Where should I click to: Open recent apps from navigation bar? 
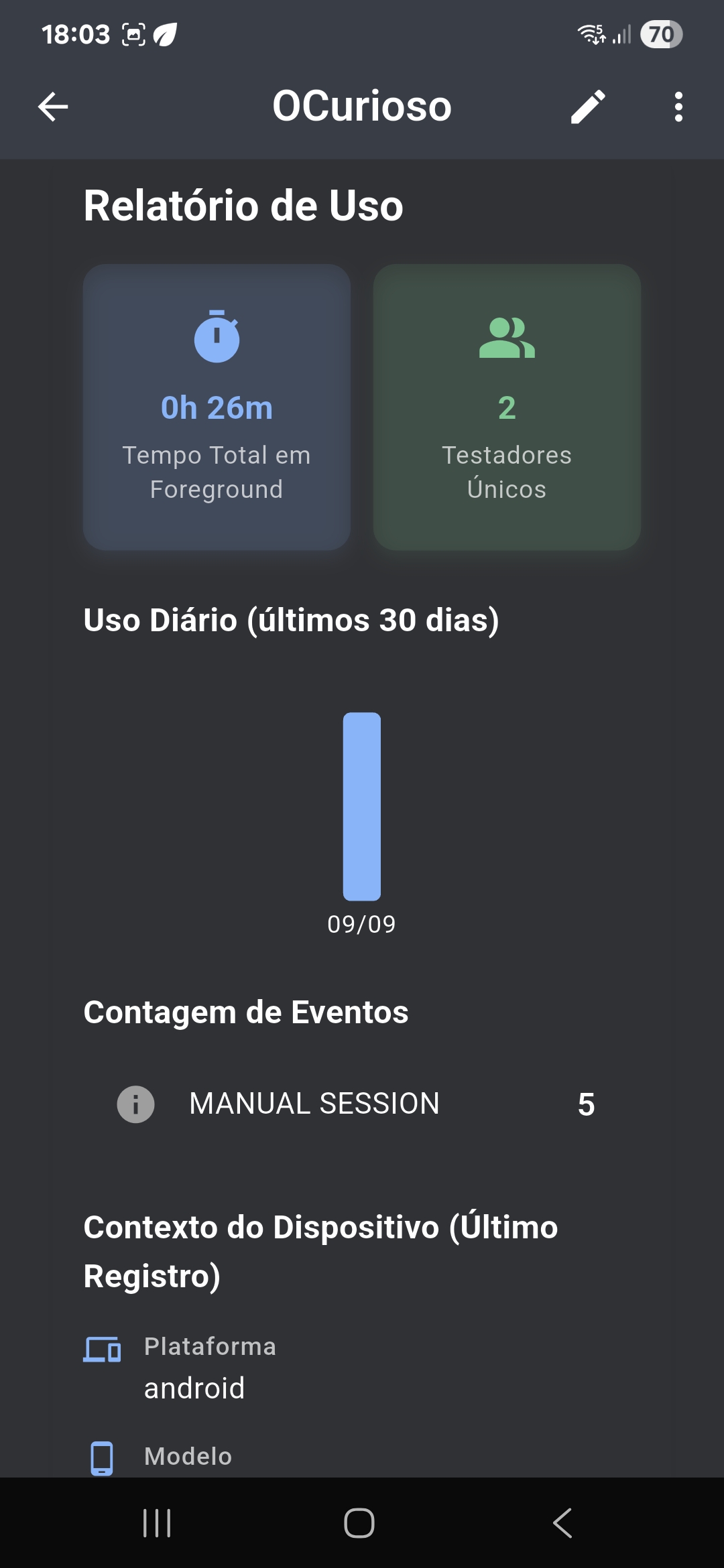point(158,1523)
